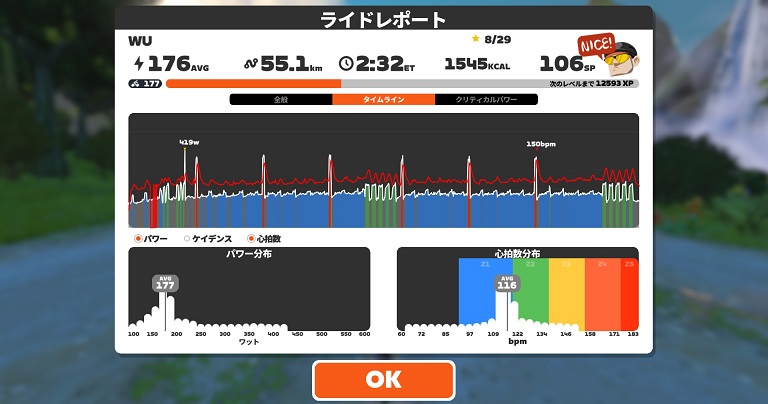This screenshot has width=768, height=404.
Task: Open the クリティカルパワー tab
Action: (486, 99)
